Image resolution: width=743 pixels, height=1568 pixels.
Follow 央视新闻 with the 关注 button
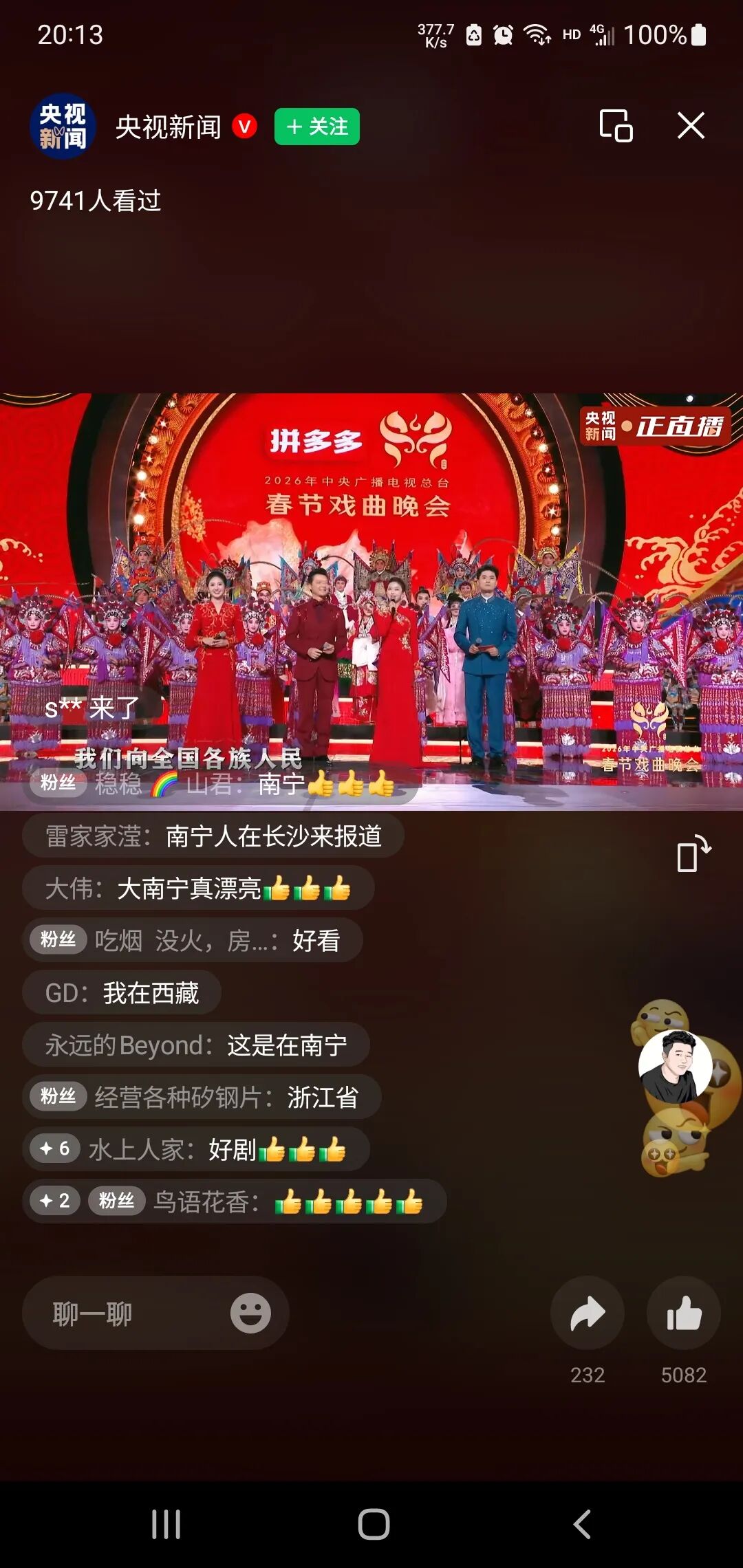click(316, 127)
